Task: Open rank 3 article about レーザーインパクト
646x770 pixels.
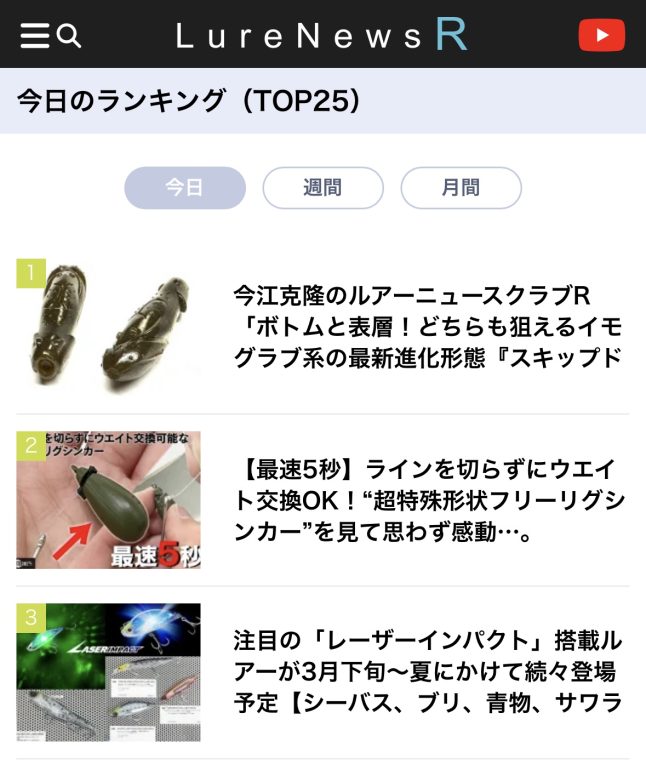Action: coord(428,671)
